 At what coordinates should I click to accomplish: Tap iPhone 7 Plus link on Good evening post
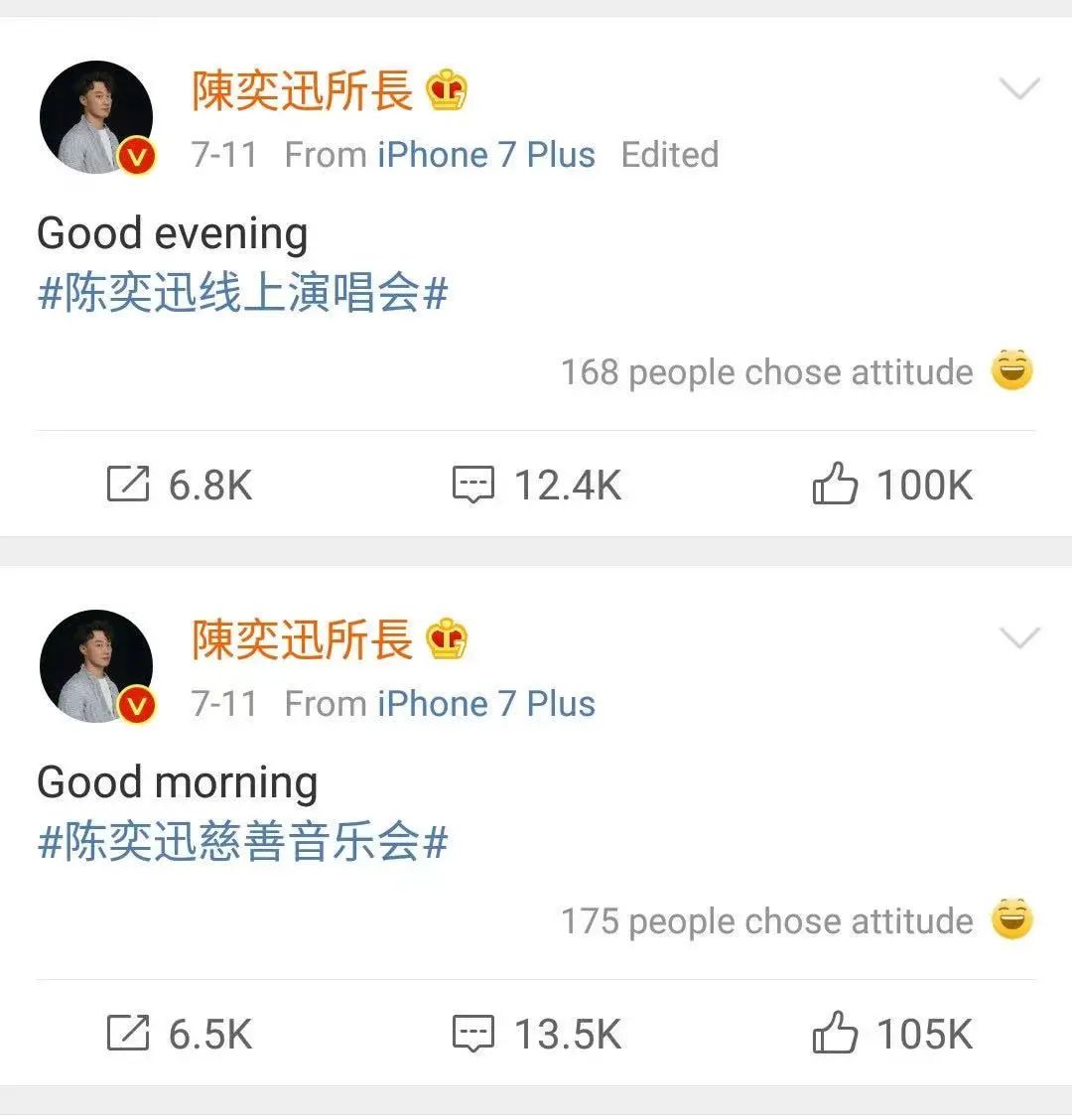click(486, 155)
